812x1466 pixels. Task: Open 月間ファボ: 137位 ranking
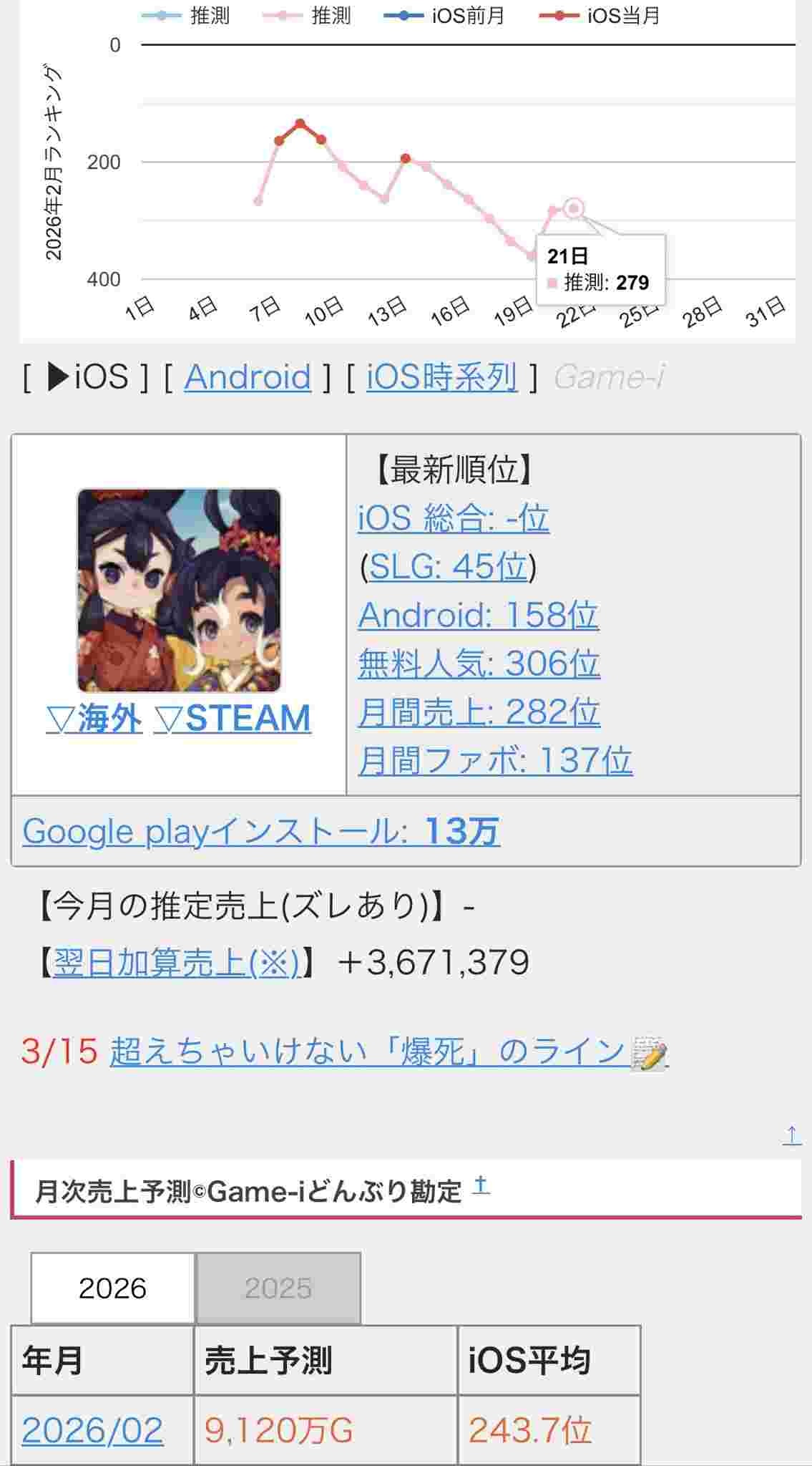tap(495, 760)
